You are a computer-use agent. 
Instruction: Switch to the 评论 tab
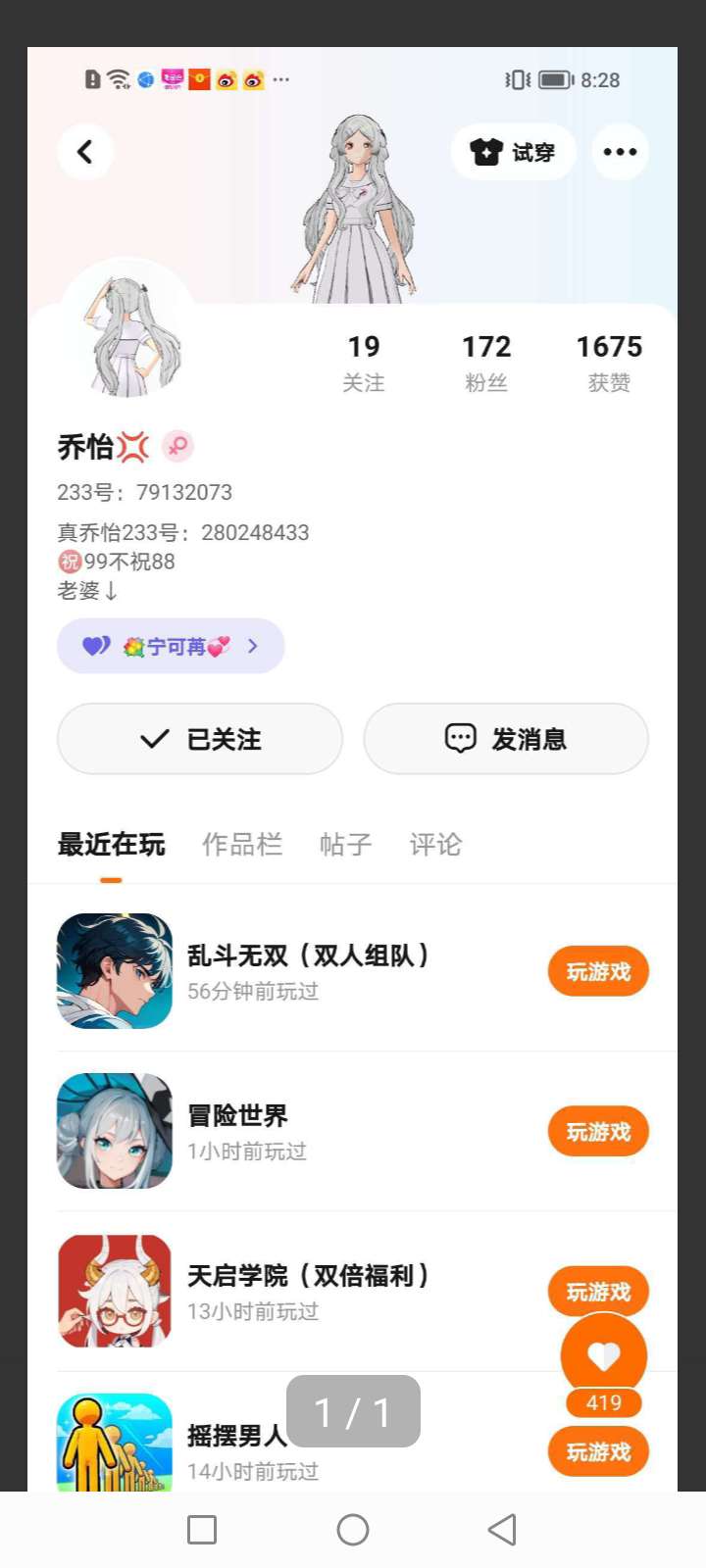(435, 845)
